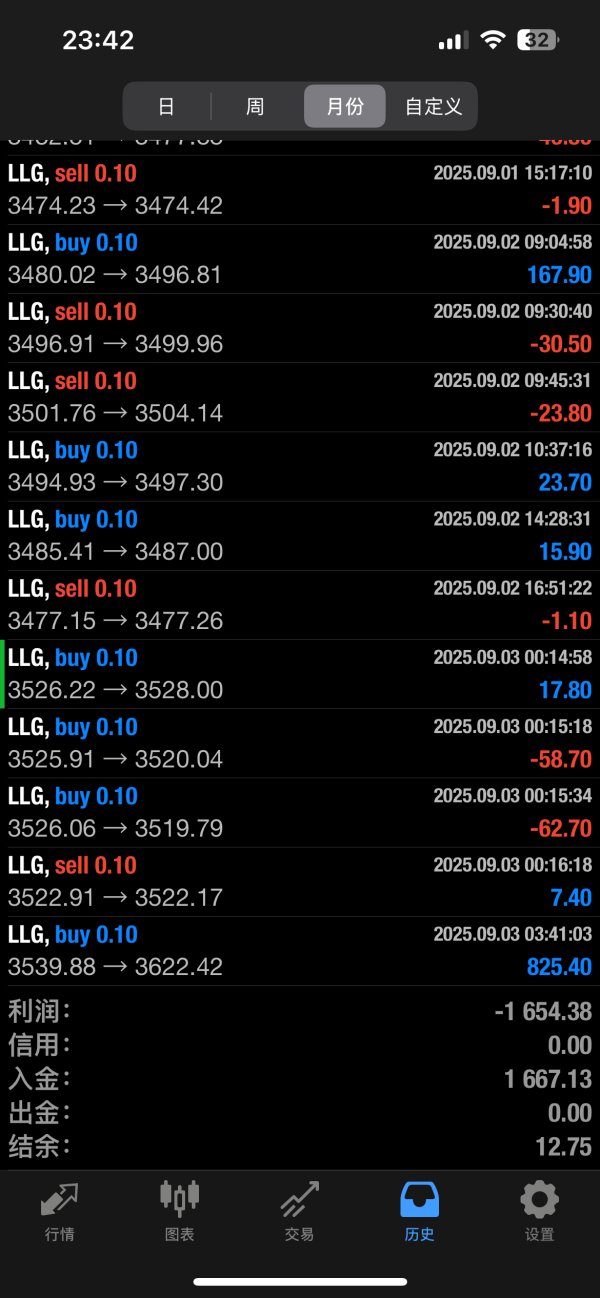Open the 设置 settings tab
This screenshot has width=600, height=1298.
(x=539, y=1211)
